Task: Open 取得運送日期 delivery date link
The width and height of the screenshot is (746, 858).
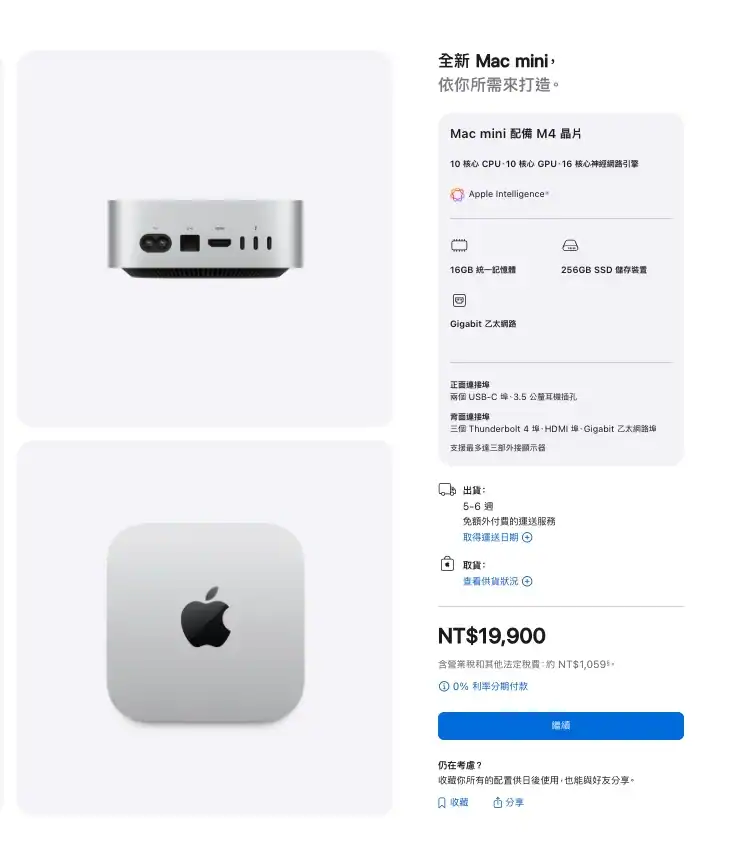Action: [x=497, y=537]
